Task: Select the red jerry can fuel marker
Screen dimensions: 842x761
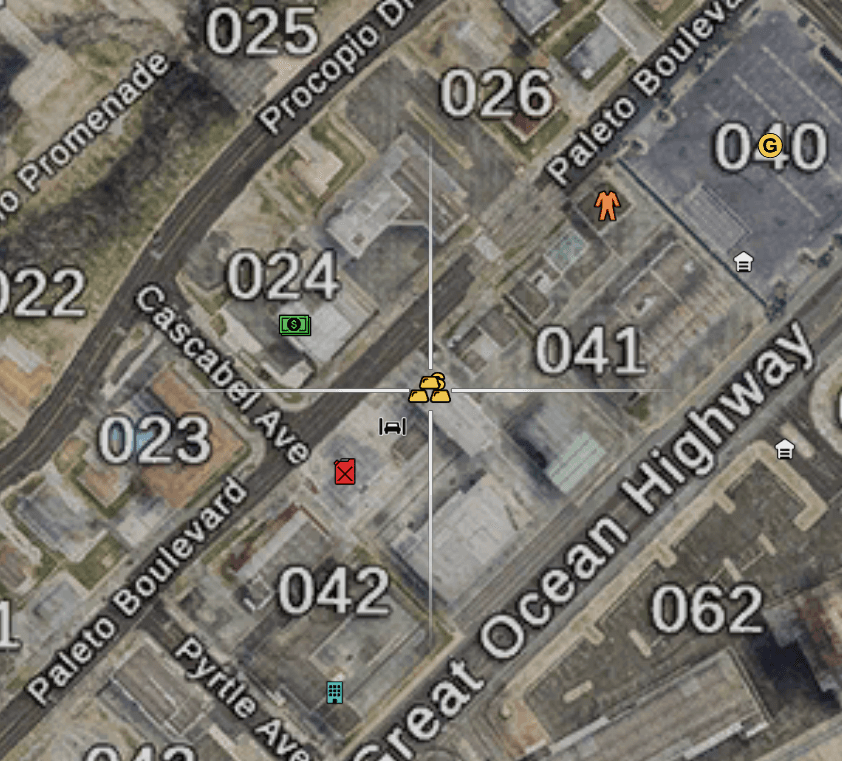Action: pyautogui.click(x=345, y=471)
